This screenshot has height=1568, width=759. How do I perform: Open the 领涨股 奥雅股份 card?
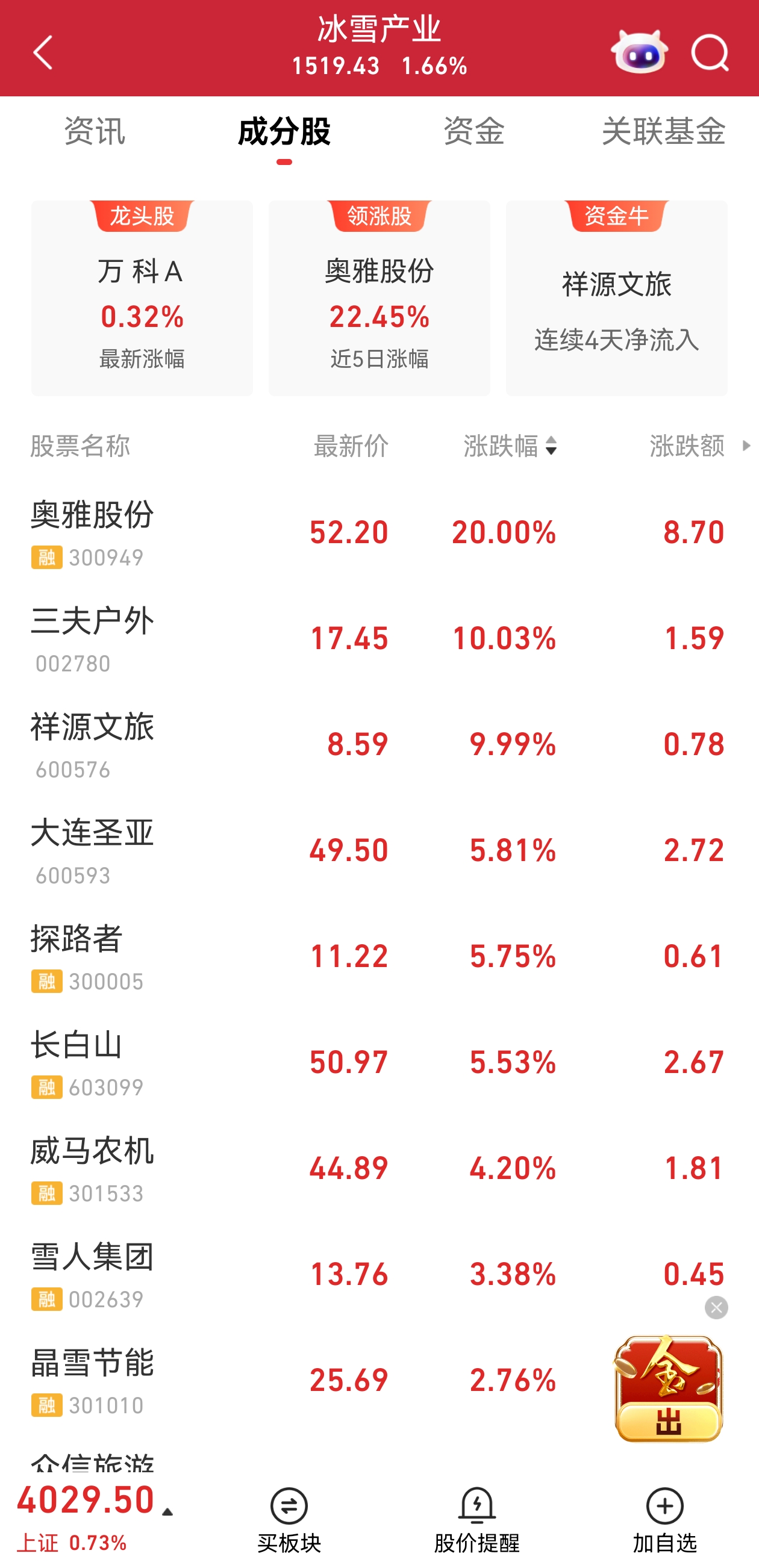379,298
